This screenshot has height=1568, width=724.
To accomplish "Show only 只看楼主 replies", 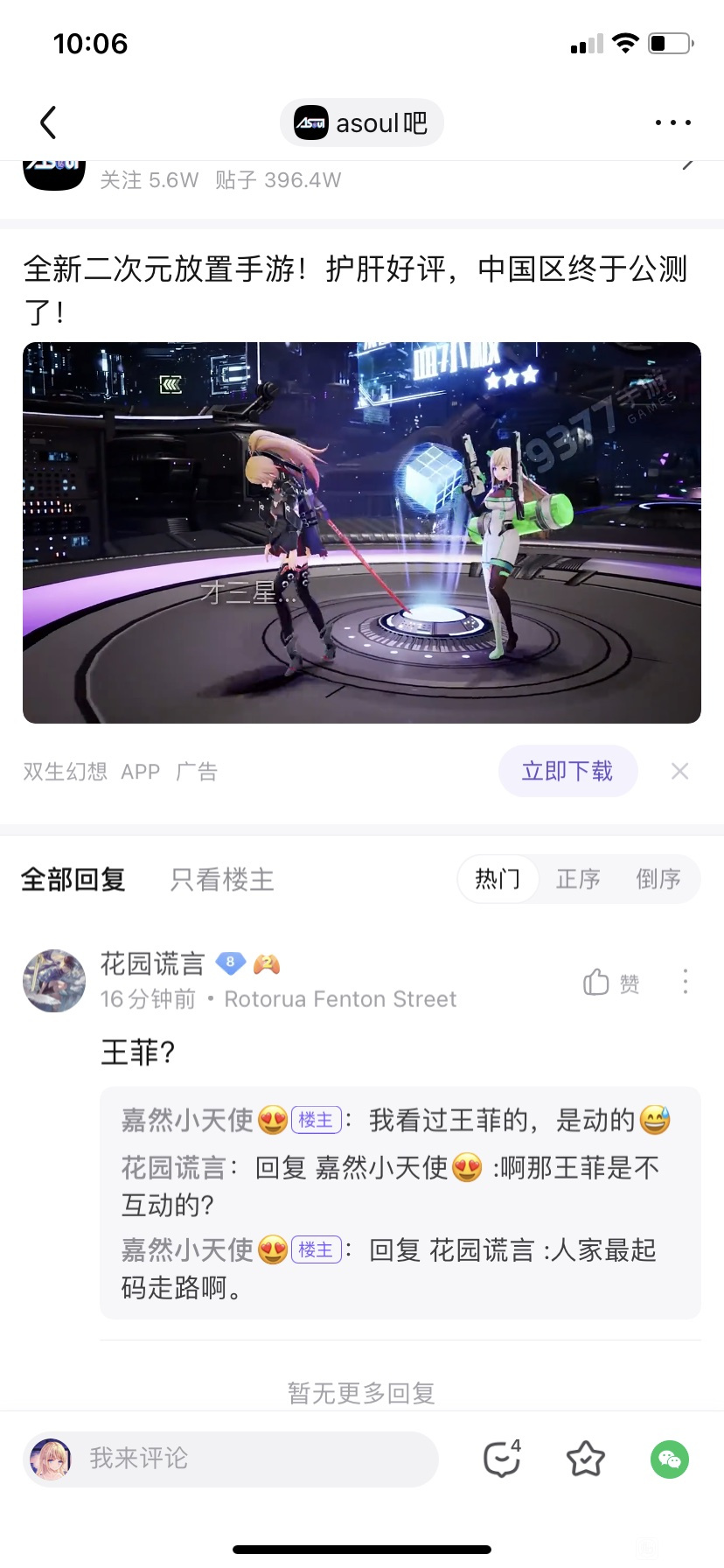I will coord(222,879).
